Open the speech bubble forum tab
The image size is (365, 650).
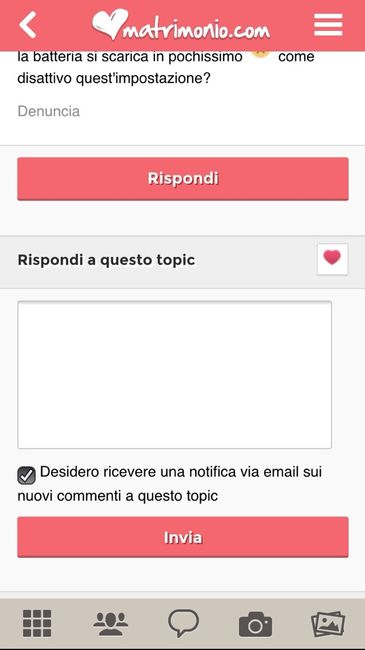pyautogui.click(x=183, y=623)
